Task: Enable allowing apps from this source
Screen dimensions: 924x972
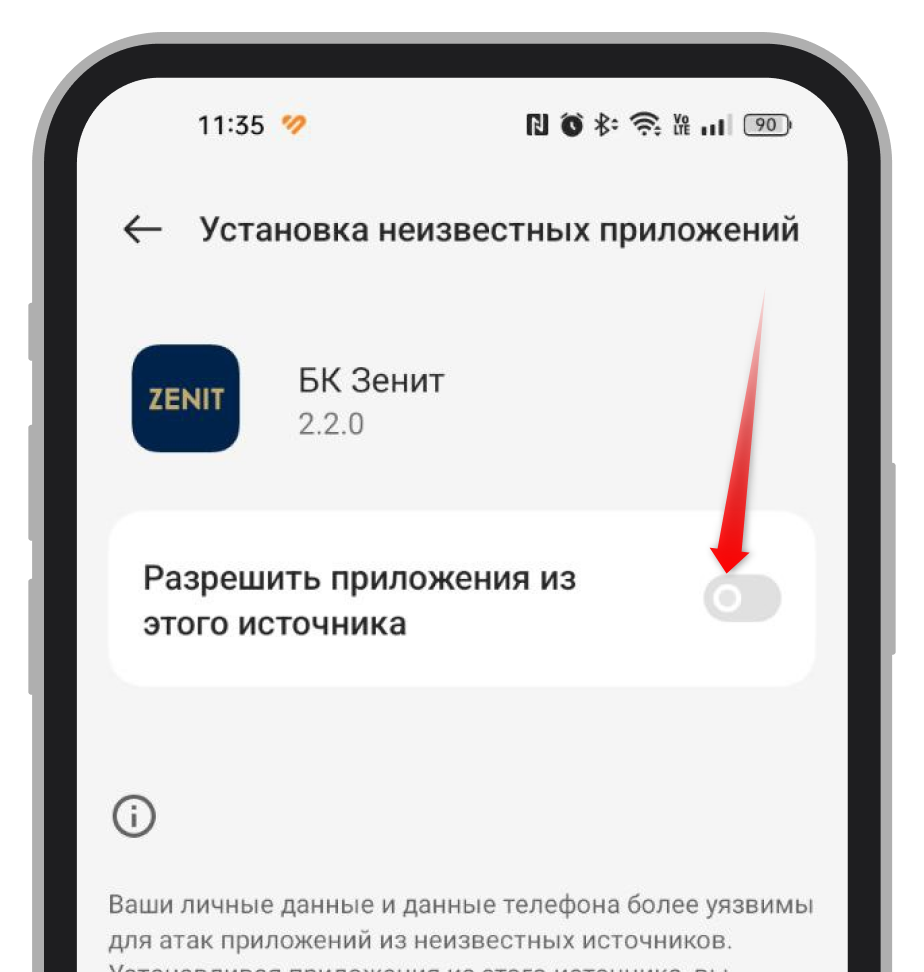Action: [741, 599]
